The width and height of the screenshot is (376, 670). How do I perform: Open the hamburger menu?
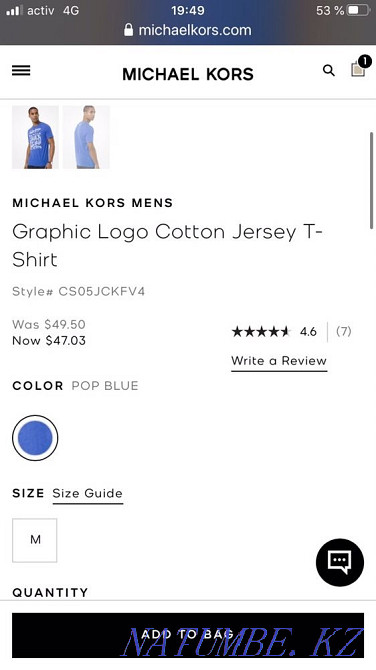tap(21, 71)
